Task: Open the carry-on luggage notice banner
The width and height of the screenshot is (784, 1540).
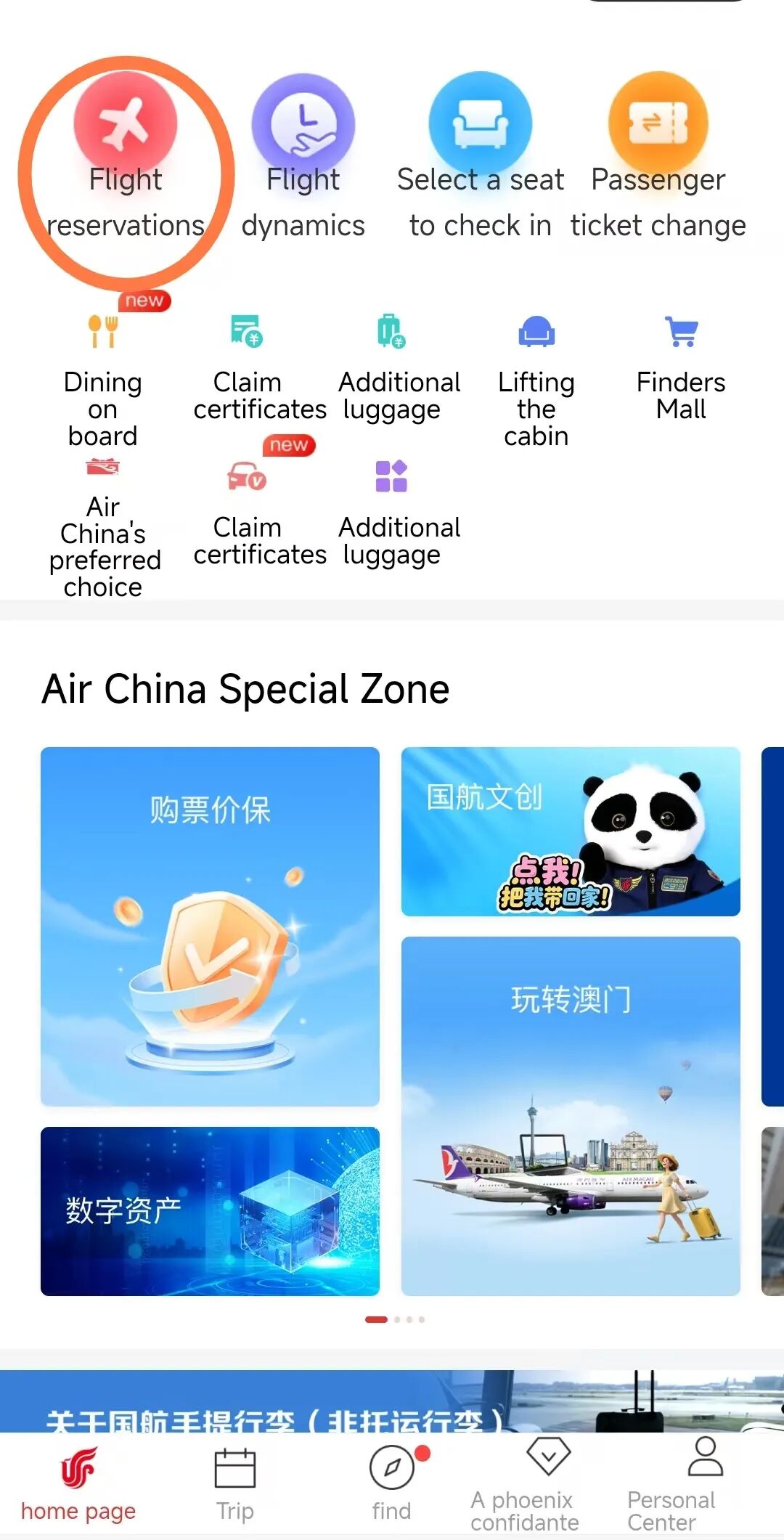Action: 392,1401
